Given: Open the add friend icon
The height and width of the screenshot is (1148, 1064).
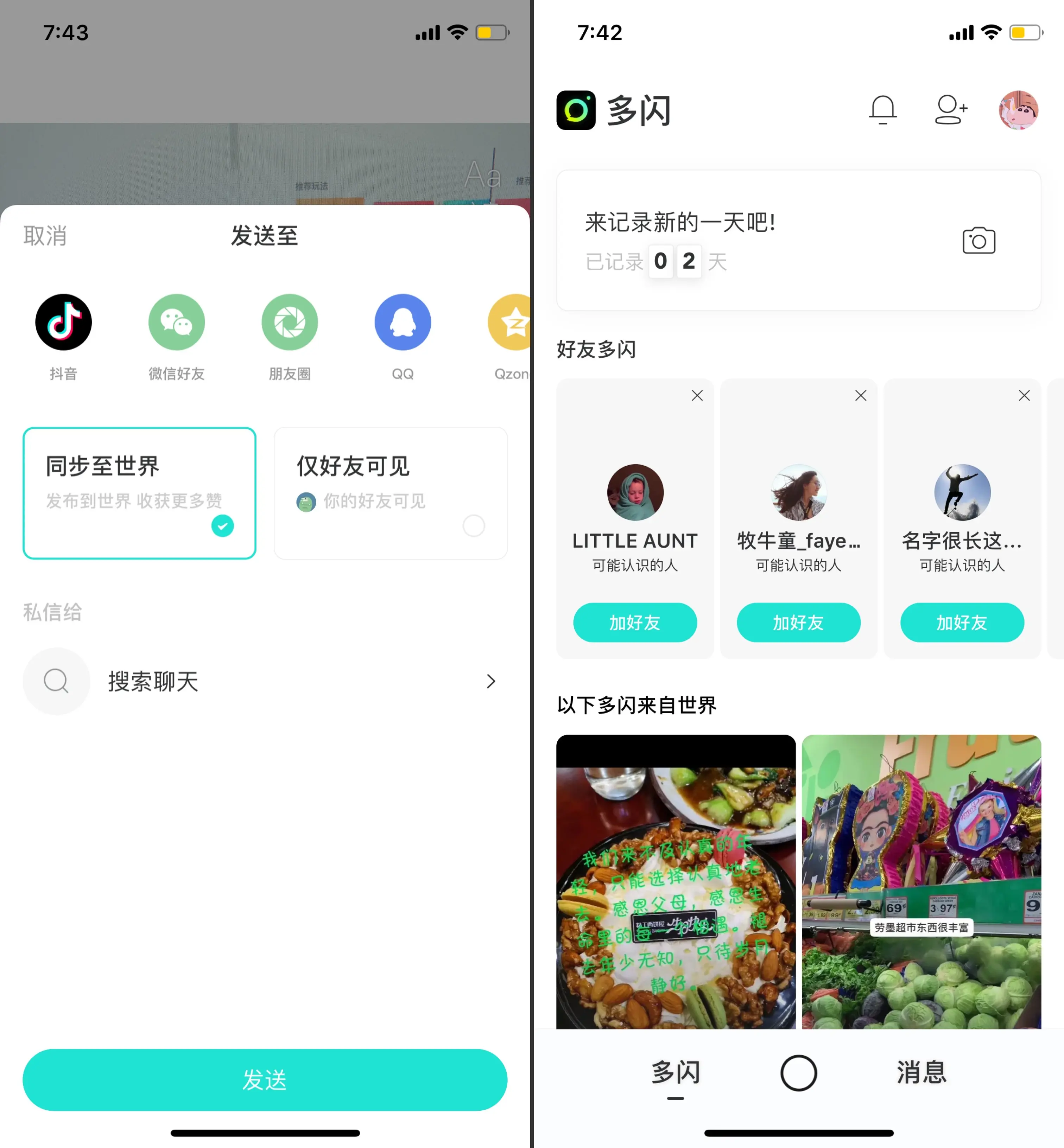Looking at the screenshot, I should [950, 109].
